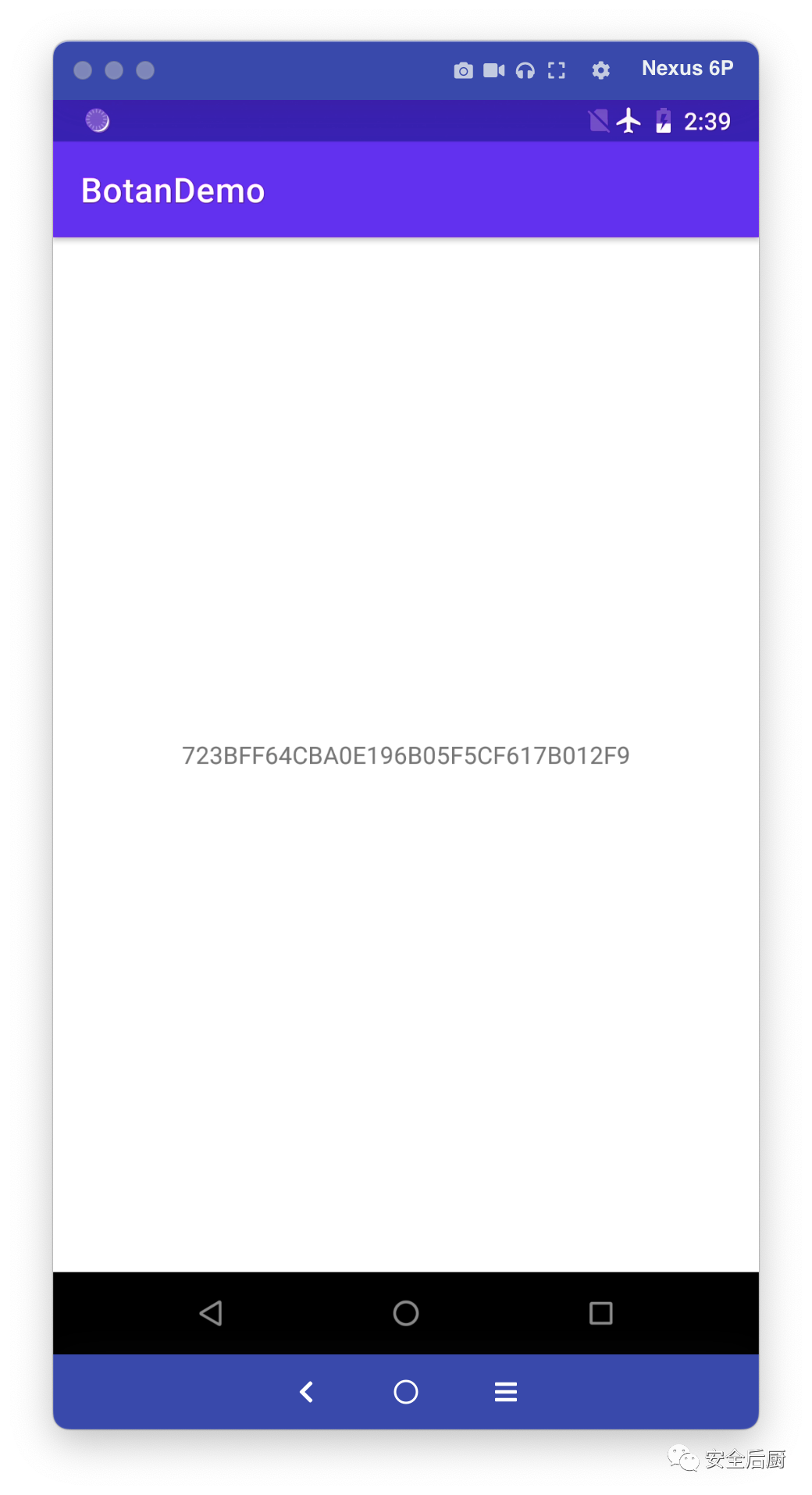Open the three-line menu in bottom blue bar

(x=506, y=1392)
